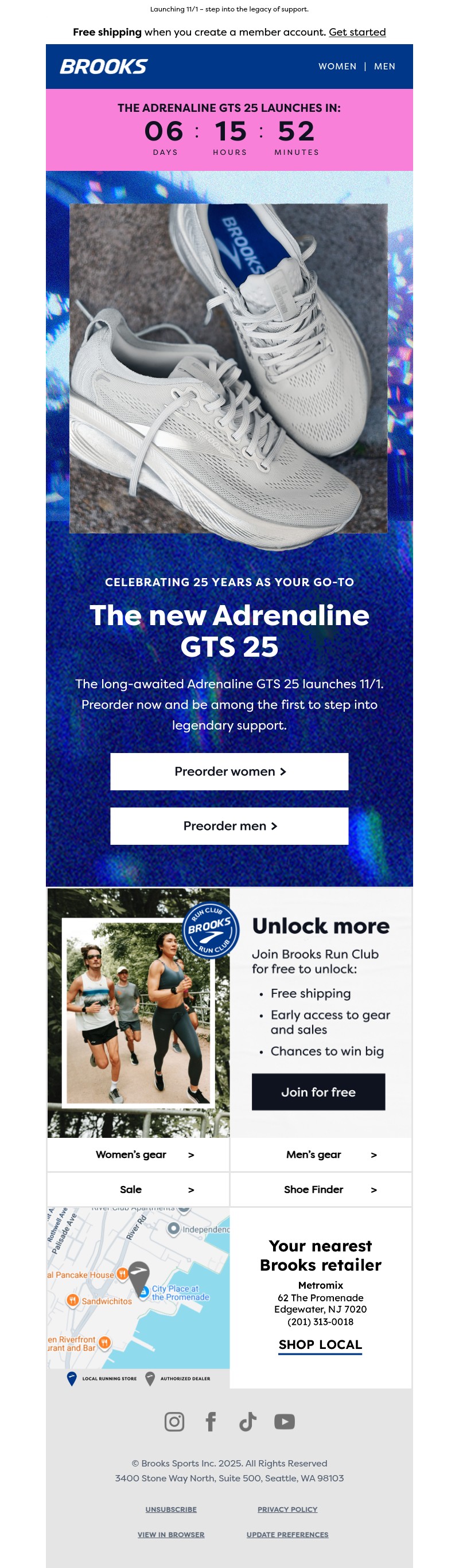Open the Women section in header
This screenshot has width=459, height=1568.
coord(337,67)
